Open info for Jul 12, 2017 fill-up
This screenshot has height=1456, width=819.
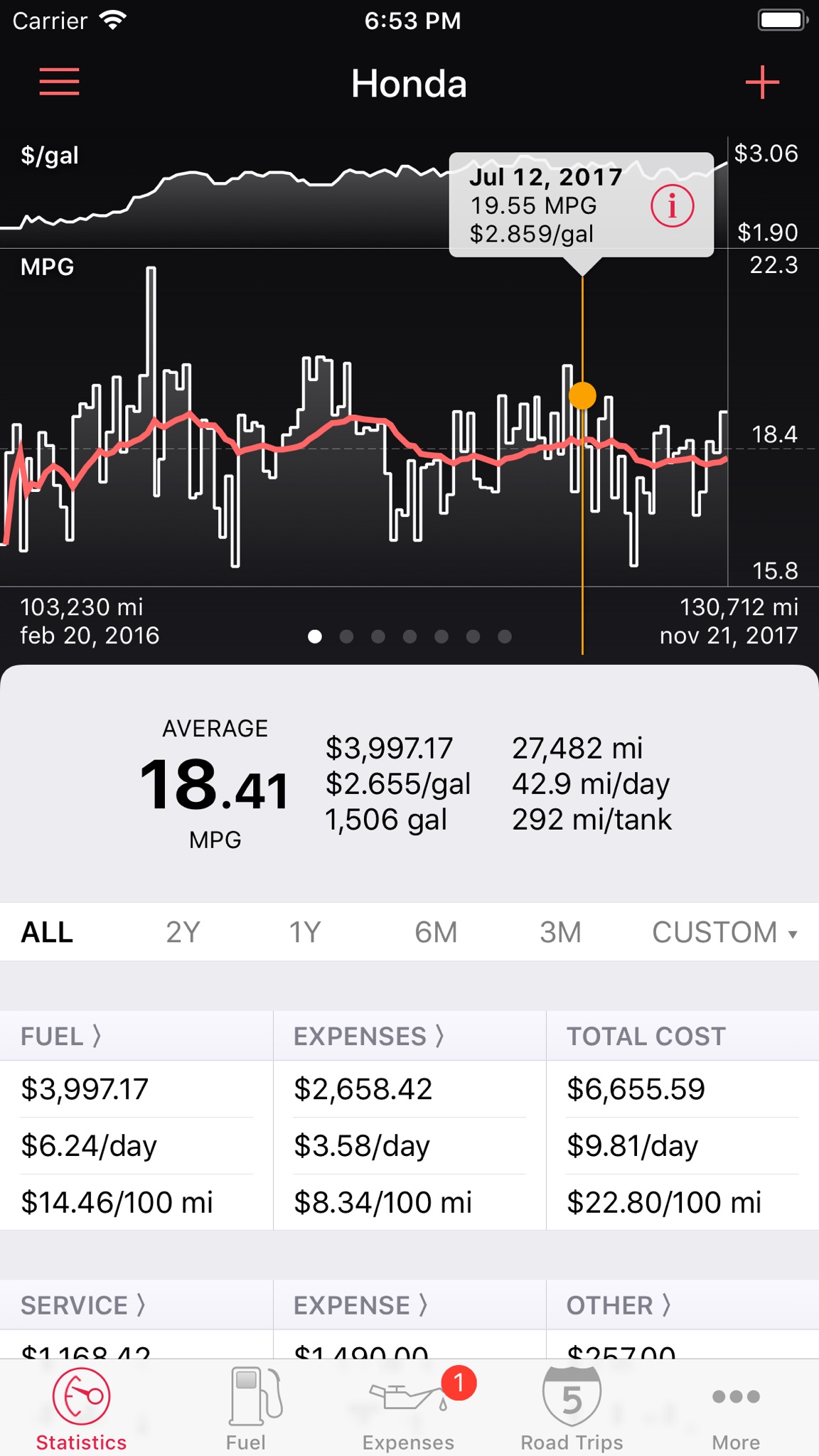pyautogui.click(x=672, y=206)
